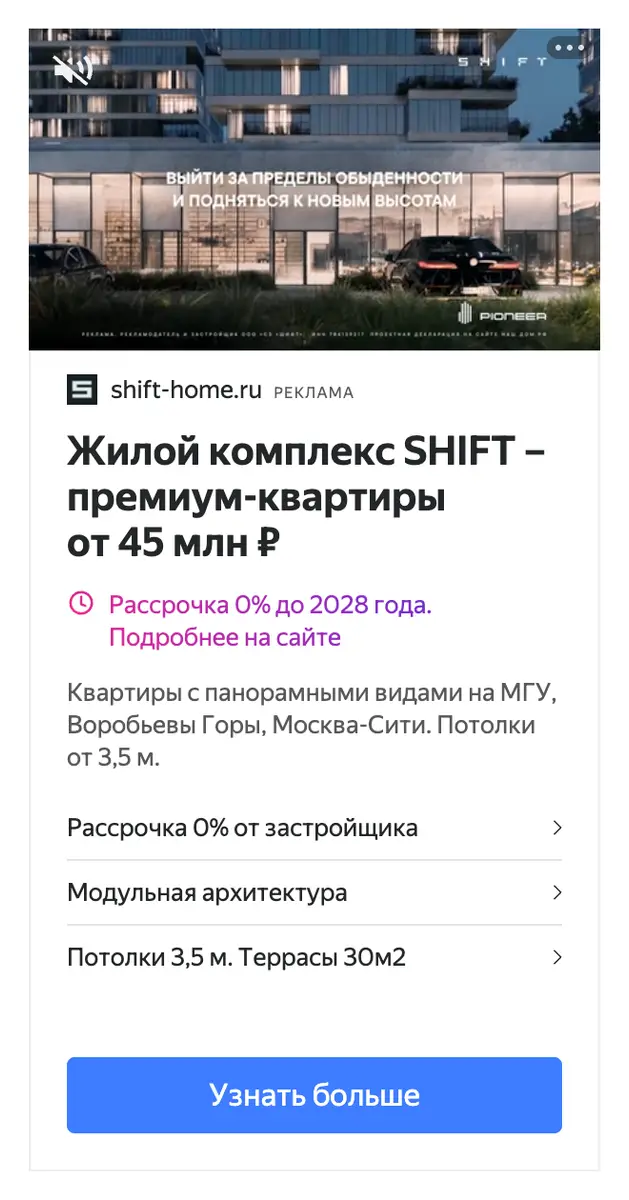Open Рассрочка 0% от застройщика row
Viewport: 629px width, 1200px height.
[314, 828]
